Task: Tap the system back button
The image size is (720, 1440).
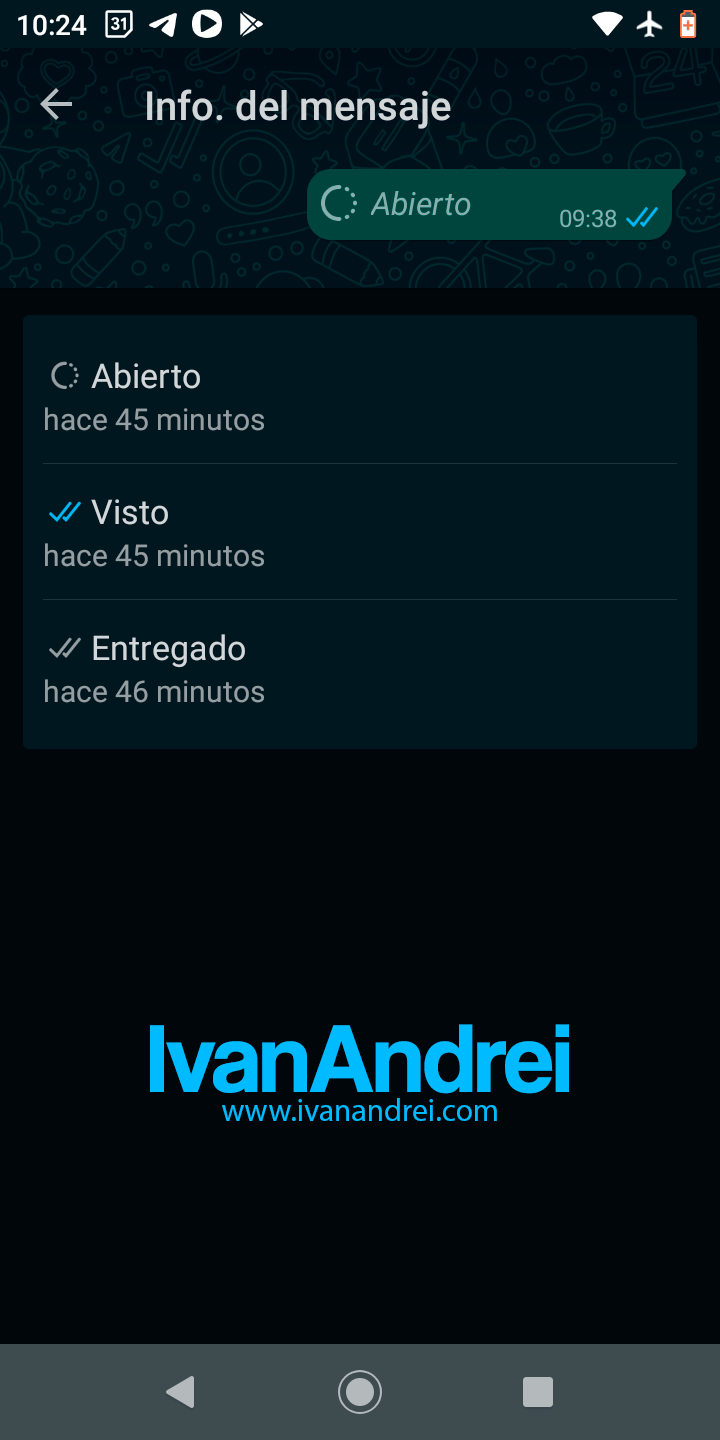Action: (x=180, y=1392)
